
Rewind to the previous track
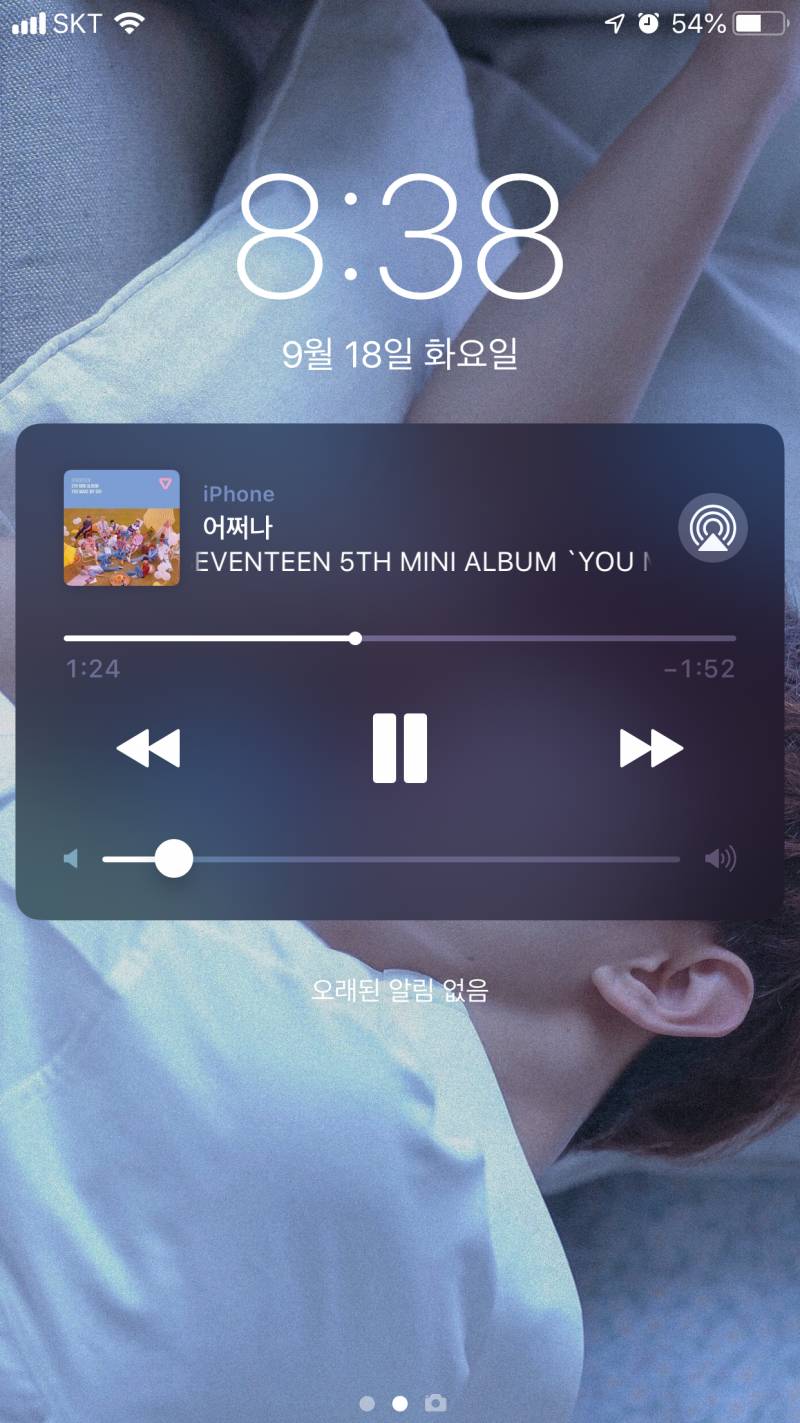tap(148, 747)
